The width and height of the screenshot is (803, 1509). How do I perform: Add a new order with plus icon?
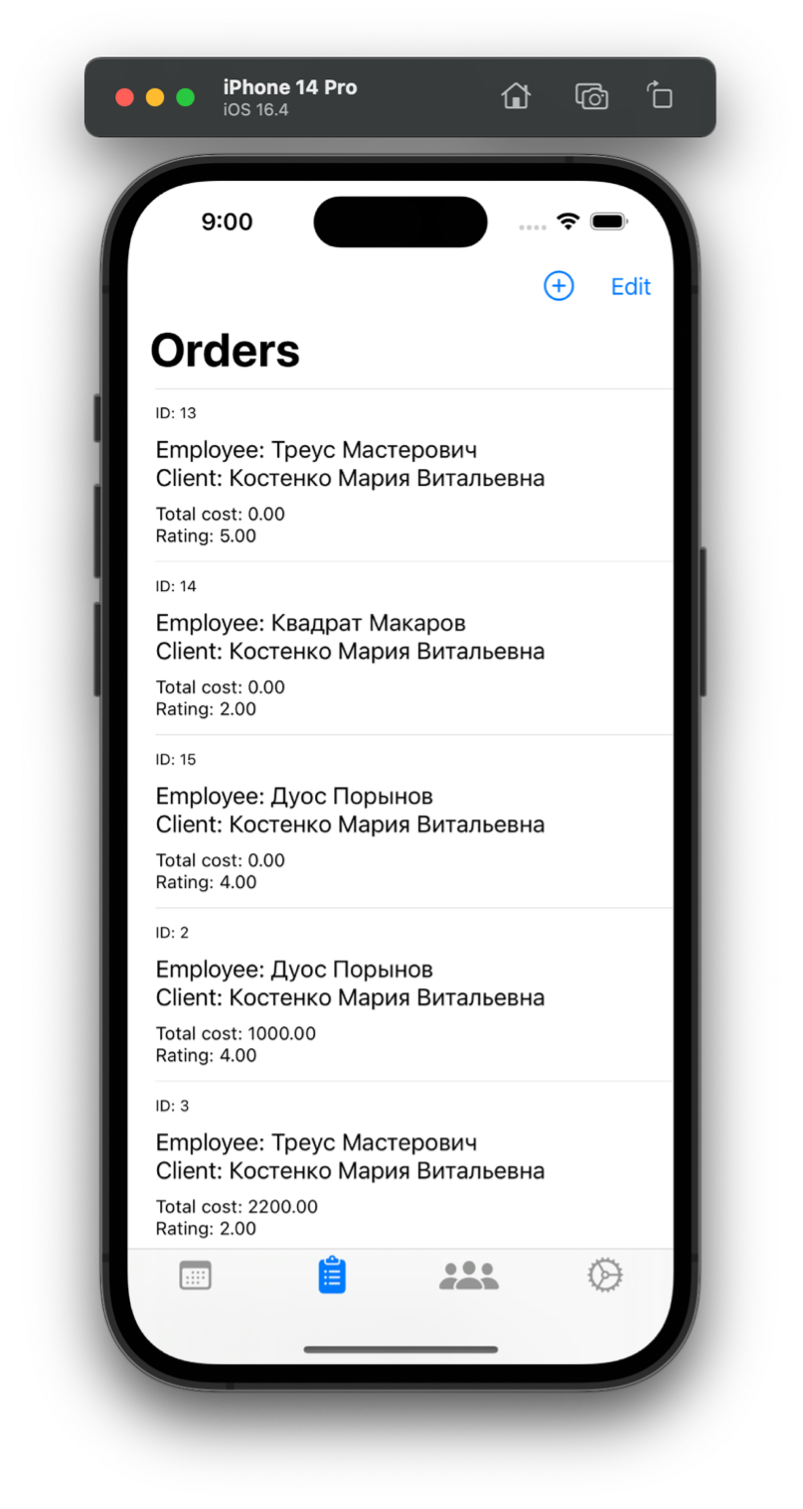coord(558,286)
